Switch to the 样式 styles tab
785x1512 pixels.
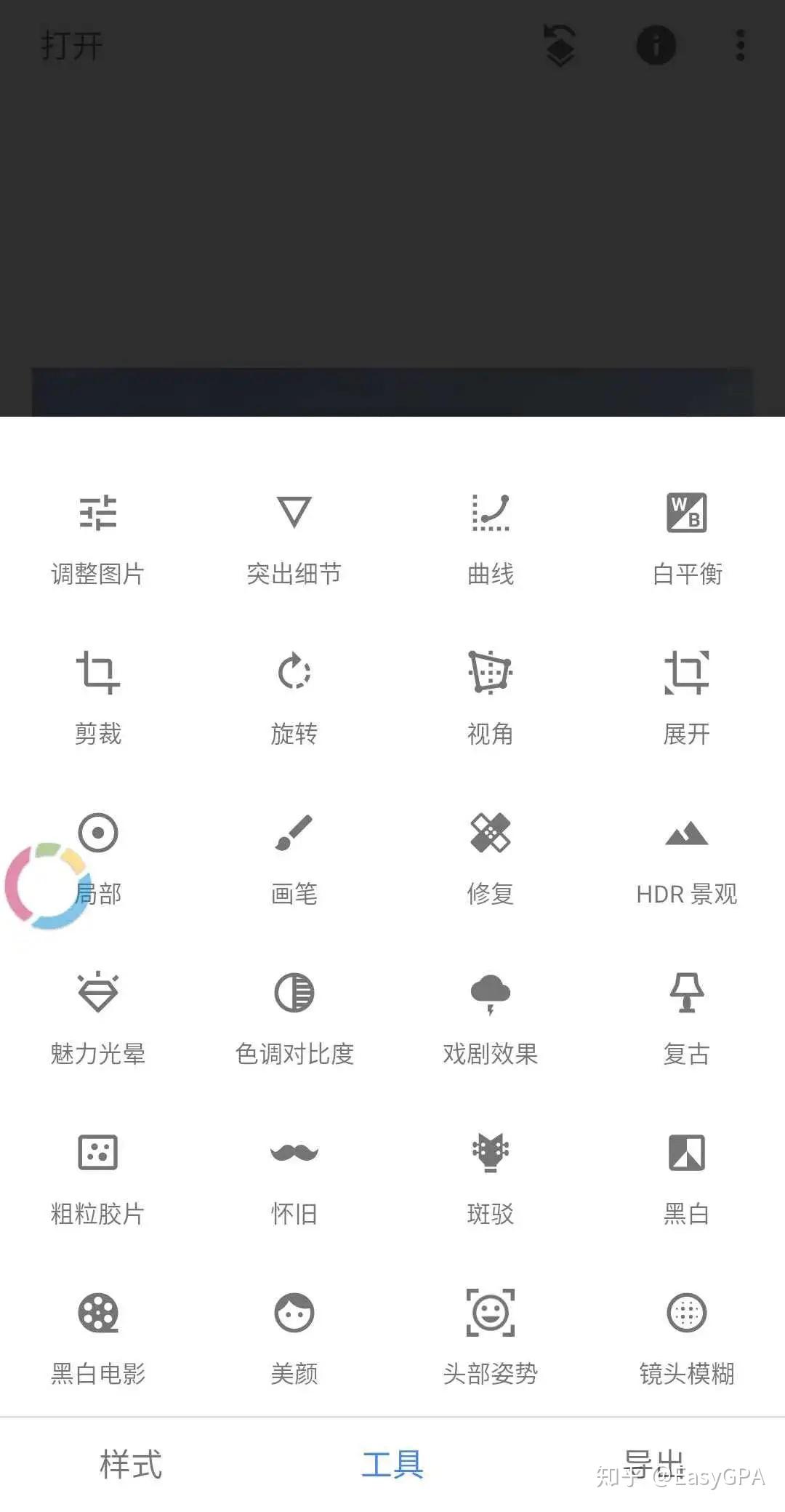click(x=131, y=1464)
